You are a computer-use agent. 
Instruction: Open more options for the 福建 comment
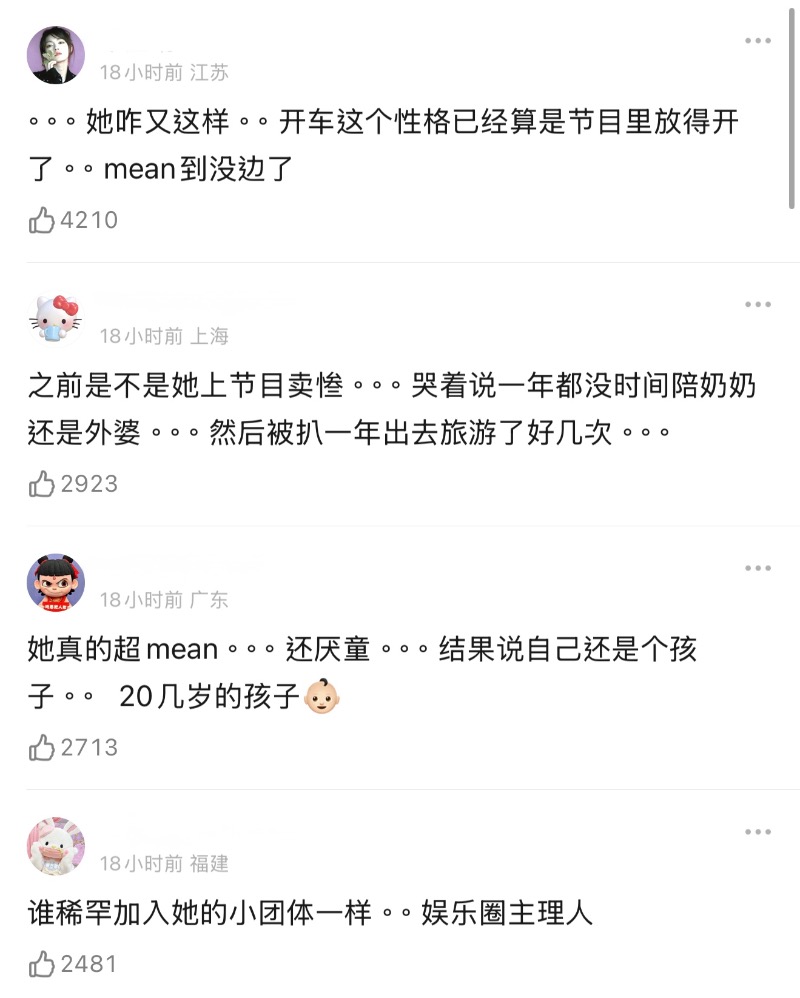tap(758, 831)
